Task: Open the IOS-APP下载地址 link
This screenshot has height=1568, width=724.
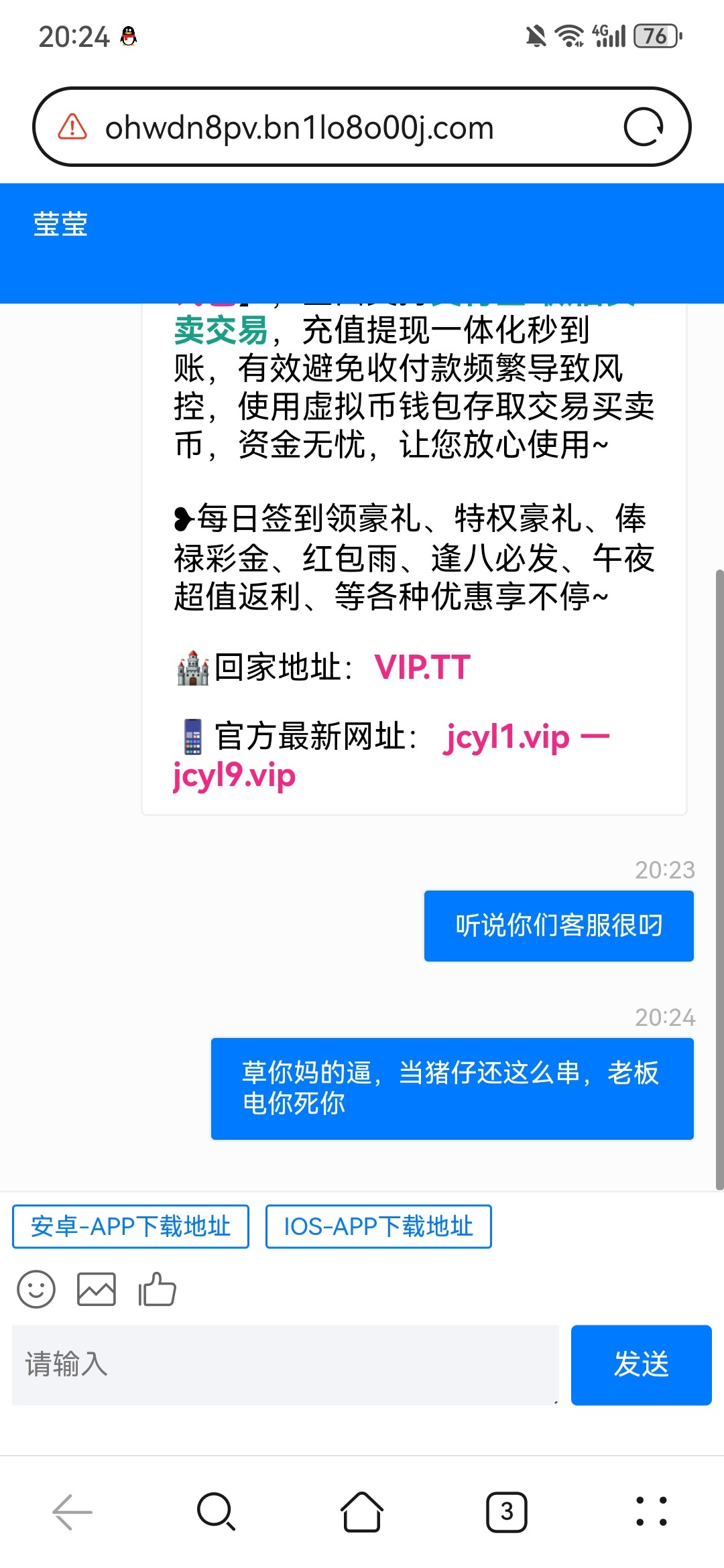Action: point(378,1226)
